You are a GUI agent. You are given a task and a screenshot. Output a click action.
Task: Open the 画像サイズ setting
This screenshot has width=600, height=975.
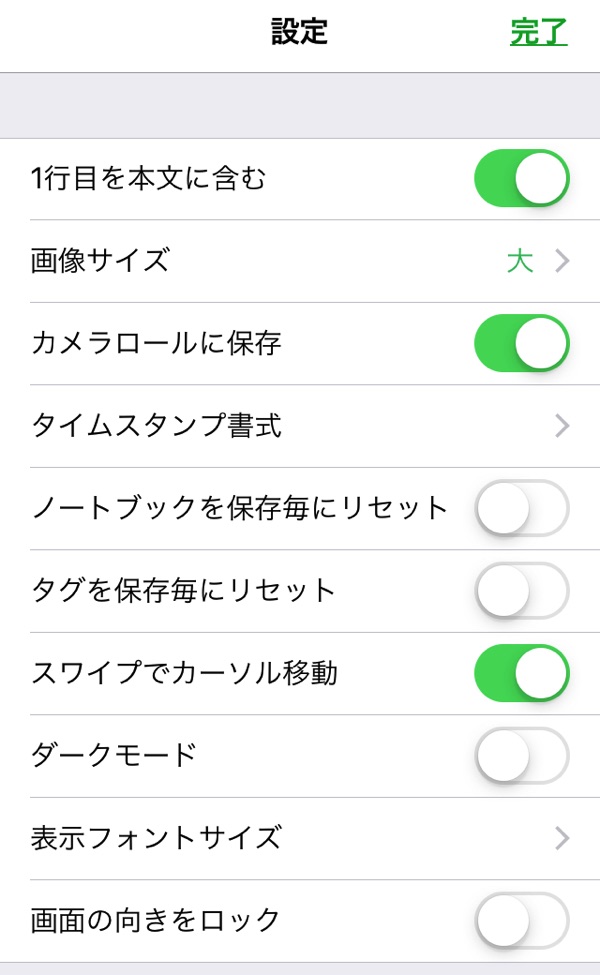(x=300, y=262)
